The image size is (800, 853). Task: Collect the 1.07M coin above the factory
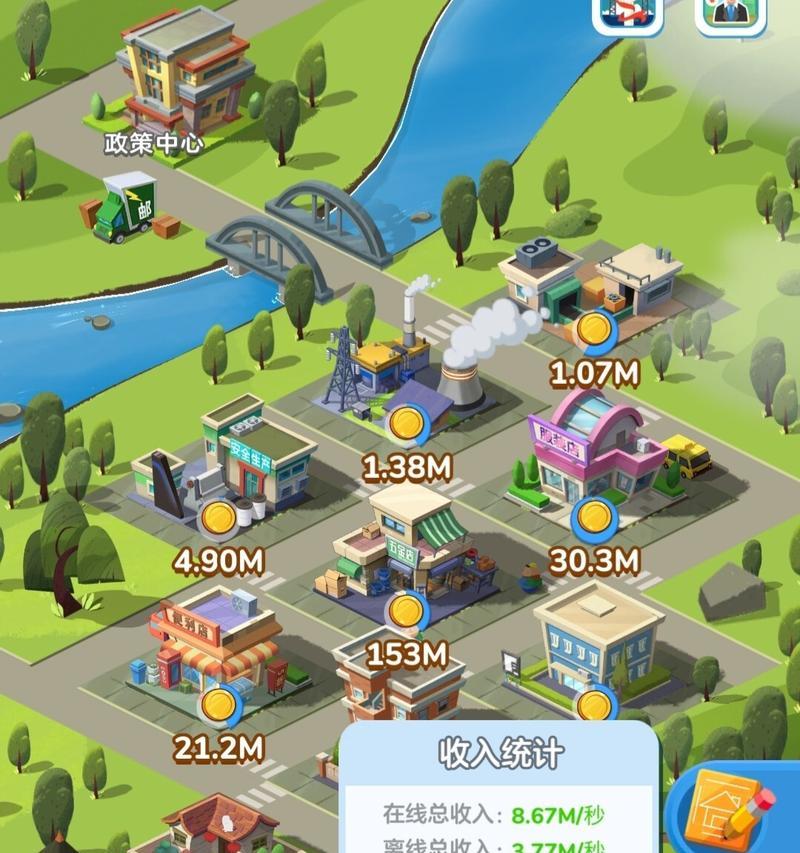[595, 330]
